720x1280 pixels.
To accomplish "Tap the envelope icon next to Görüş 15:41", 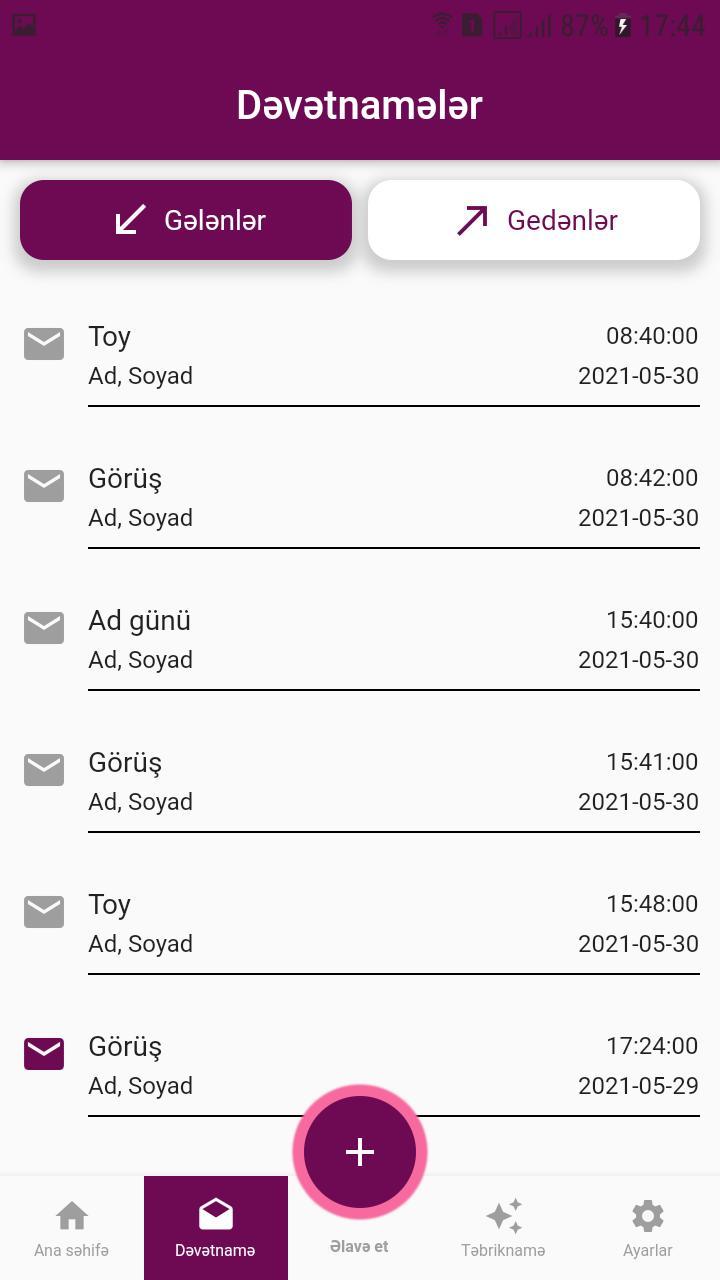I will (43, 770).
